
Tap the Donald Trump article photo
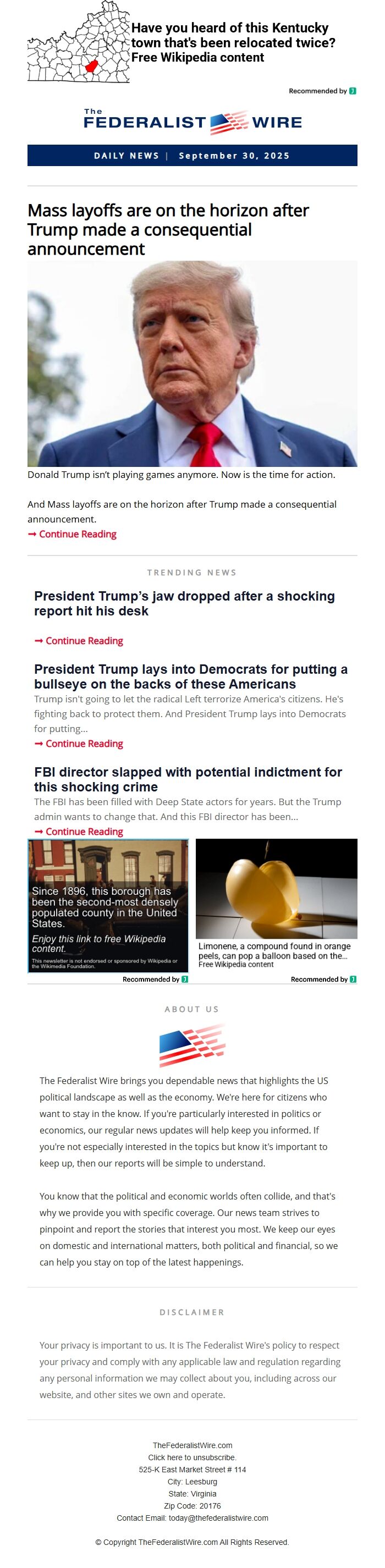click(x=193, y=364)
